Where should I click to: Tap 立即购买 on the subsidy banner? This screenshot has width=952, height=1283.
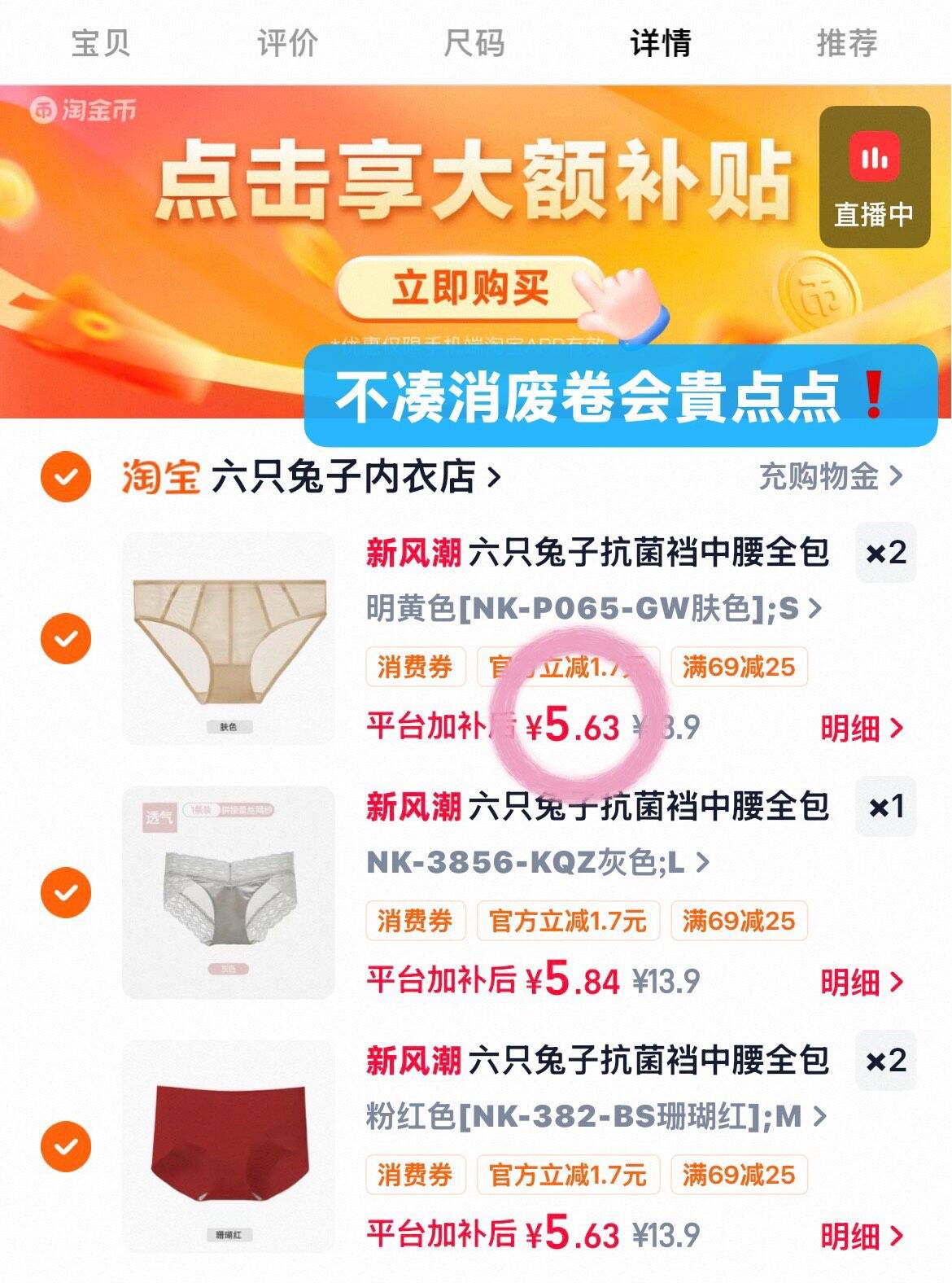click(470, 288)
